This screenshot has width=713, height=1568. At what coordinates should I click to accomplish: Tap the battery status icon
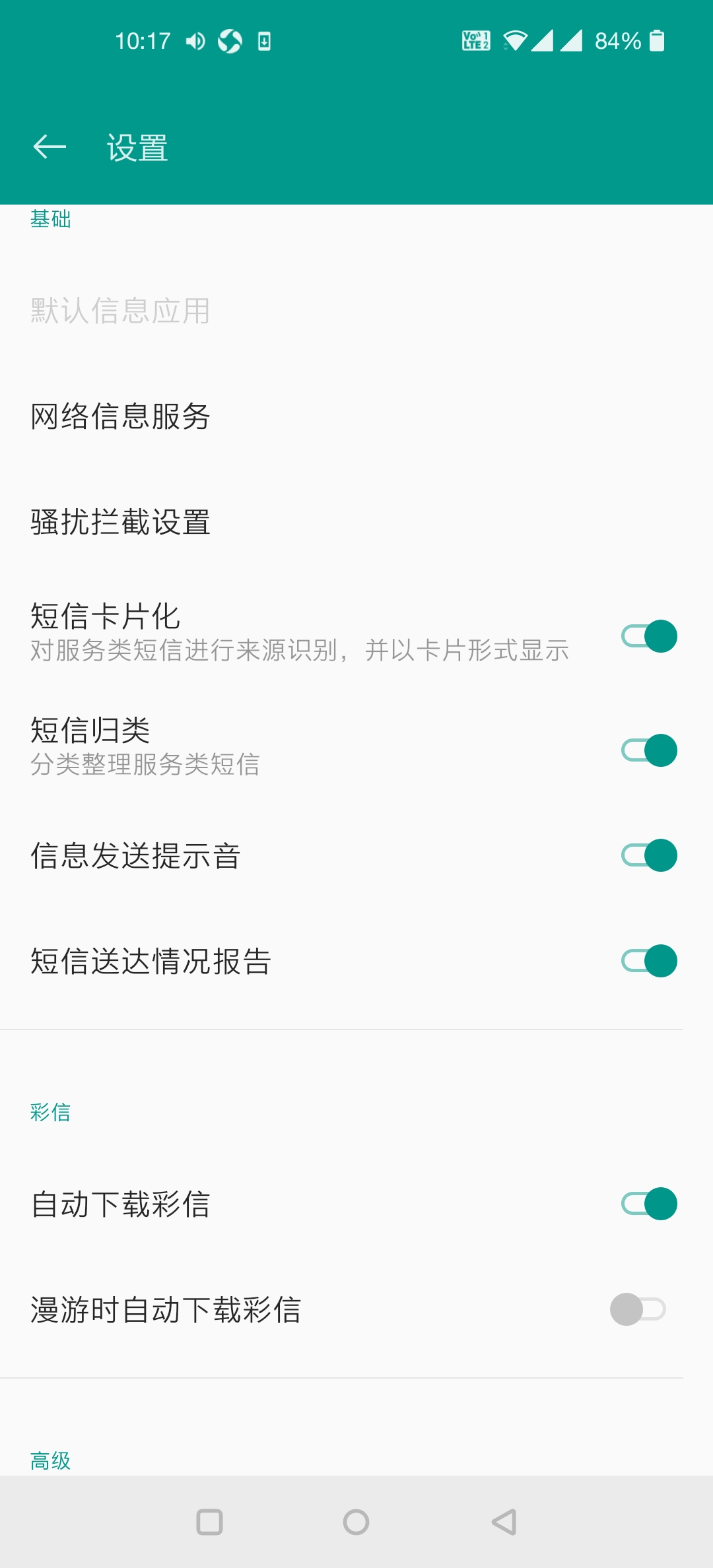658,41
